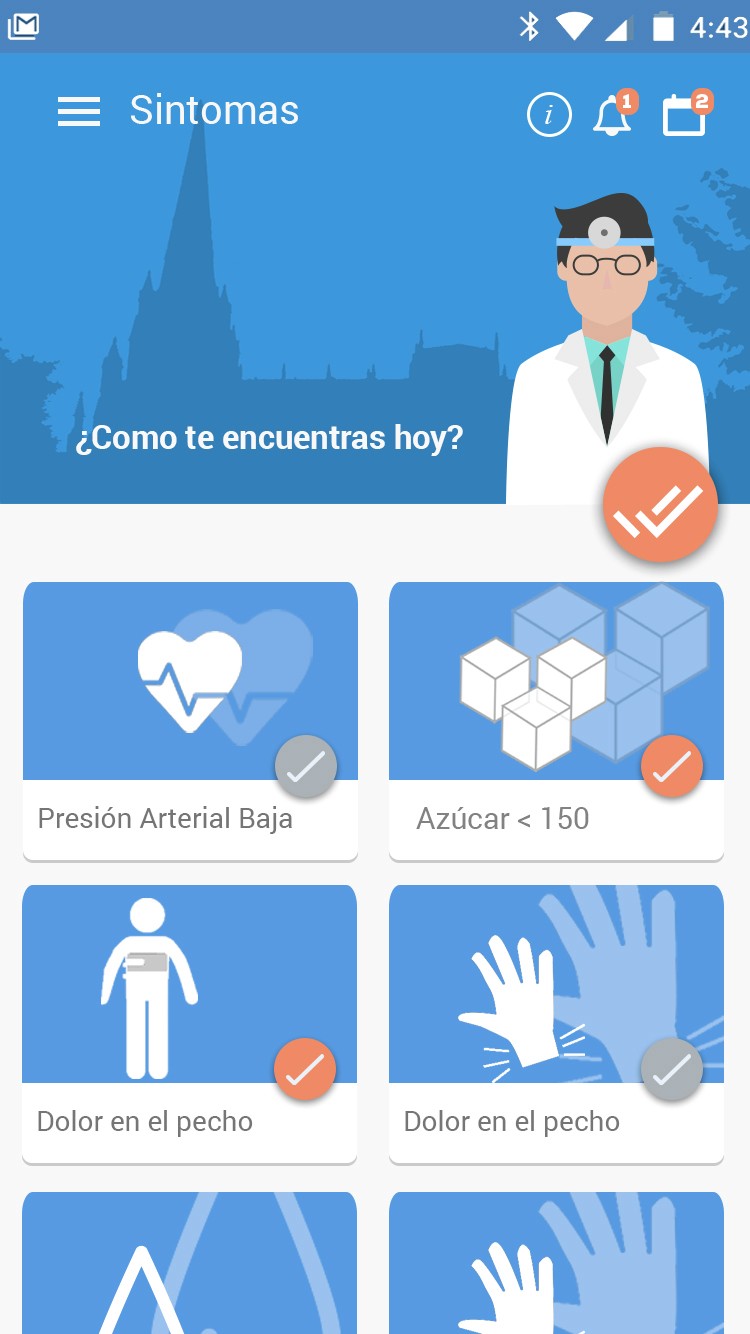Open the calendar icon with badge
Image resolution: width=750 pixels, height=1334 pixels.
pos(685,115)
